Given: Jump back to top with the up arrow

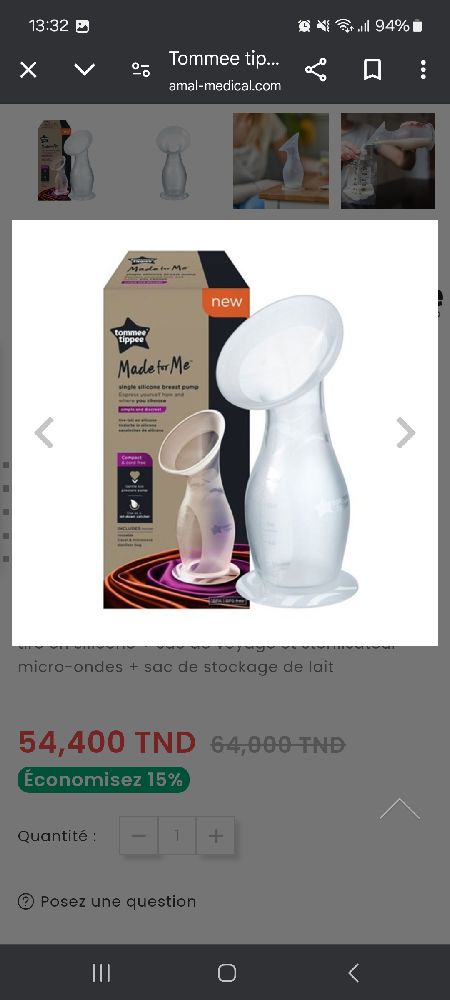Looking at the screenshot, I should (x=400, y=809).
